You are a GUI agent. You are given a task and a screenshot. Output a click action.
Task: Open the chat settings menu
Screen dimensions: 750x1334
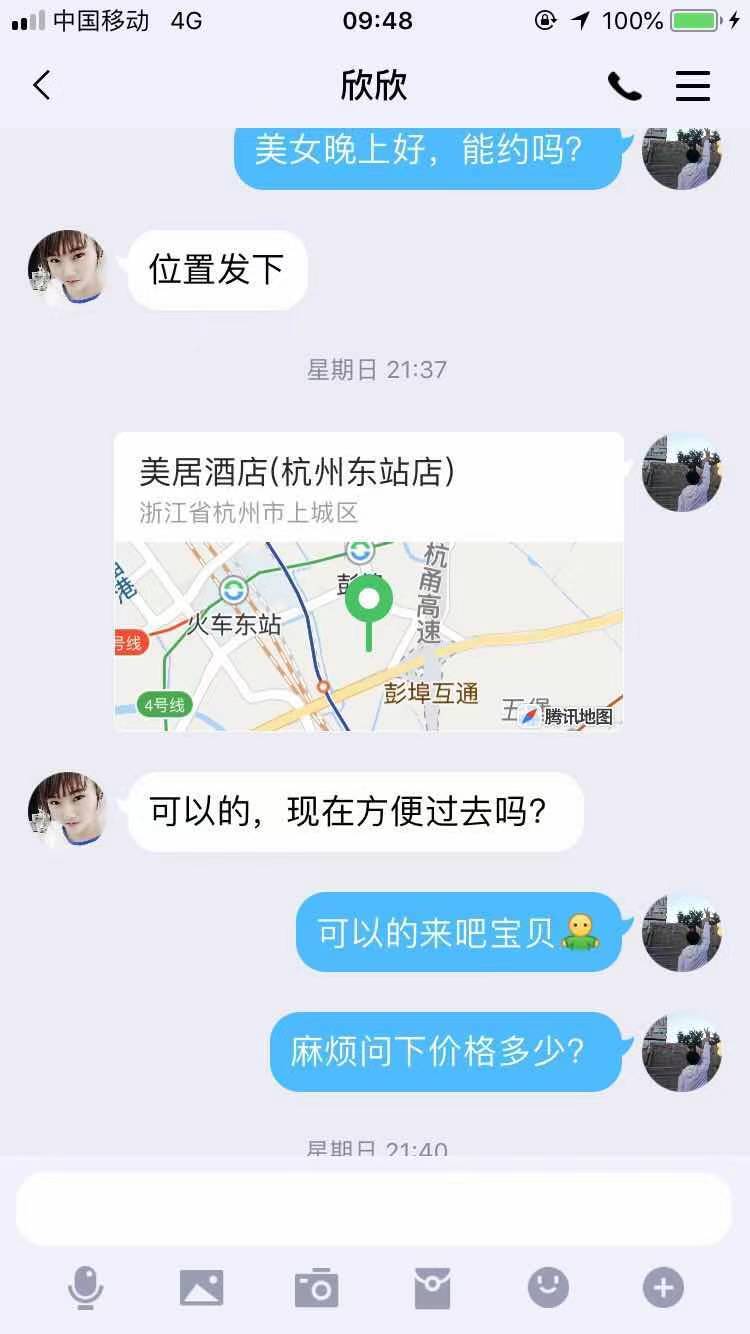pyautogui.click(x=692, y=87)
